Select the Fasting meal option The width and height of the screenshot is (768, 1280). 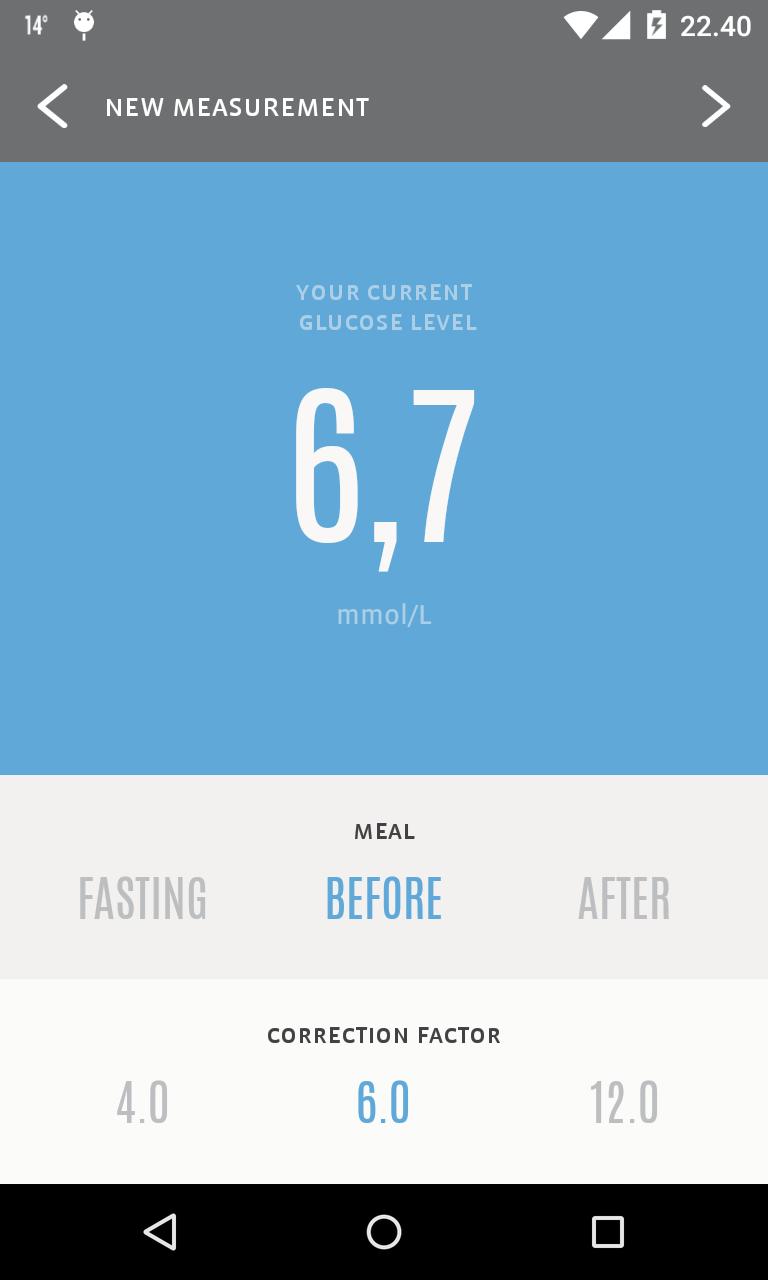pos(143,898)
